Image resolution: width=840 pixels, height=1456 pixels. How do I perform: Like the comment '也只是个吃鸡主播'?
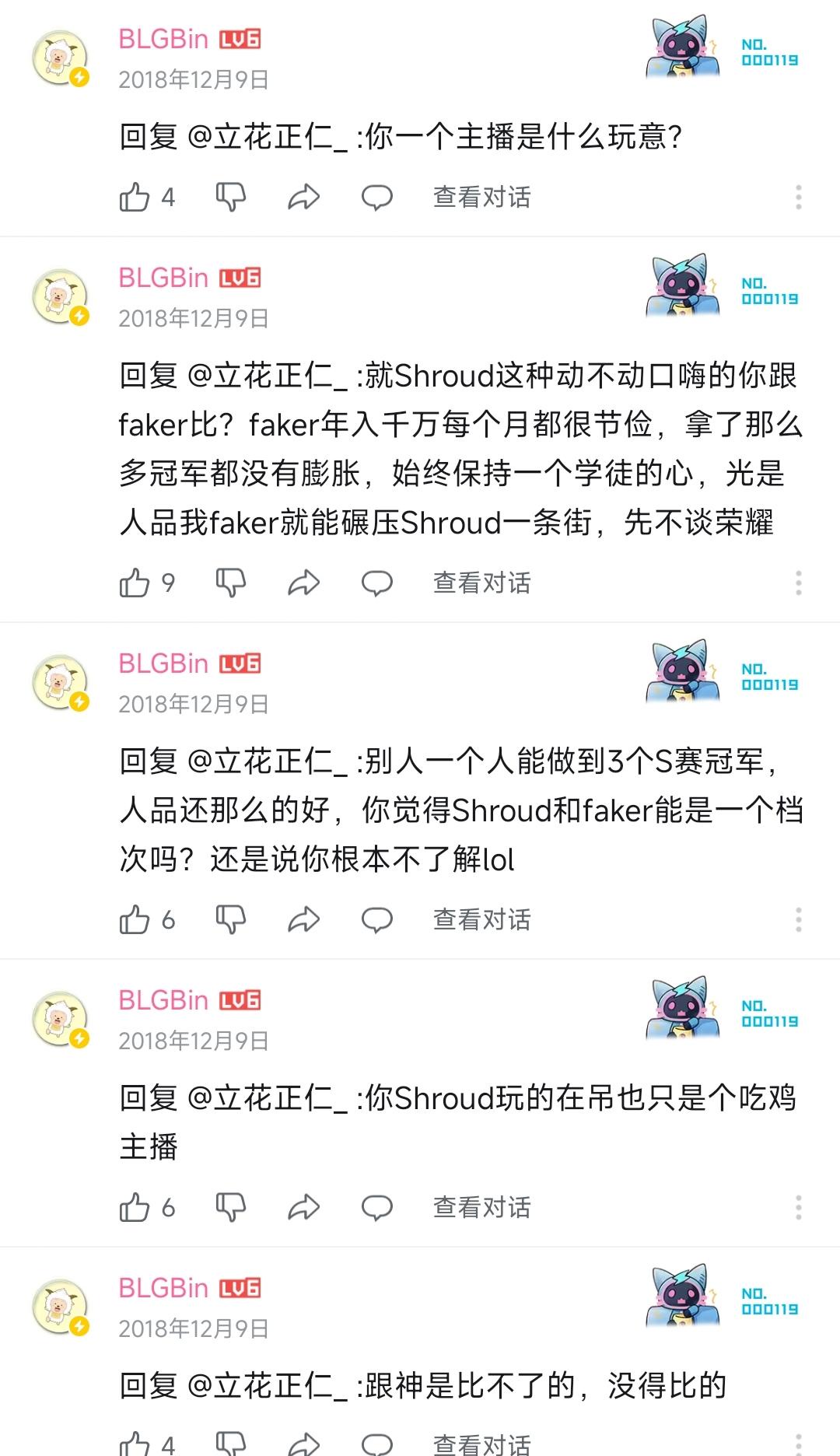[135, 1208]
